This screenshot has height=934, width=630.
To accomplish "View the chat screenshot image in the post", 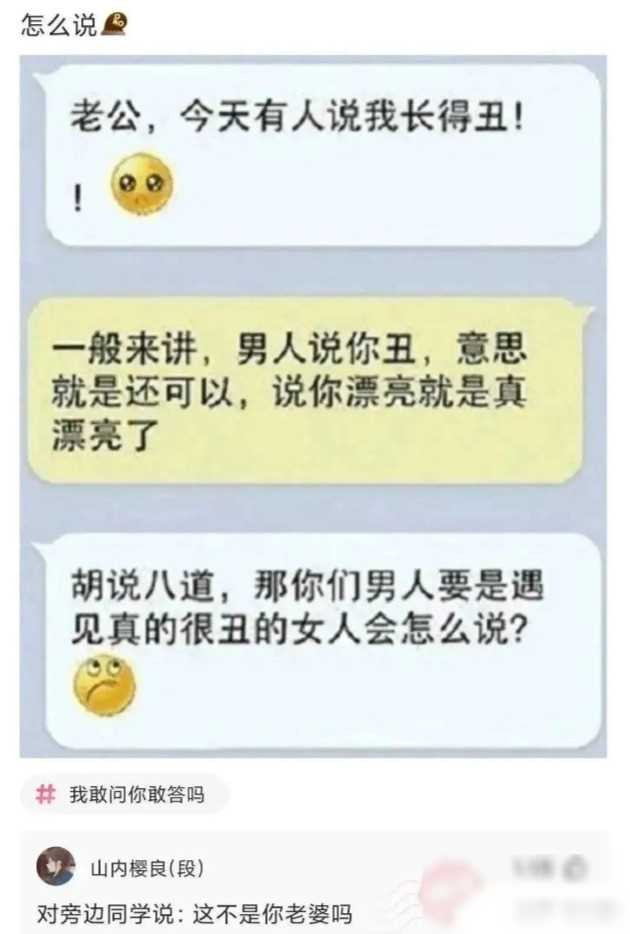I will [313, 405].
